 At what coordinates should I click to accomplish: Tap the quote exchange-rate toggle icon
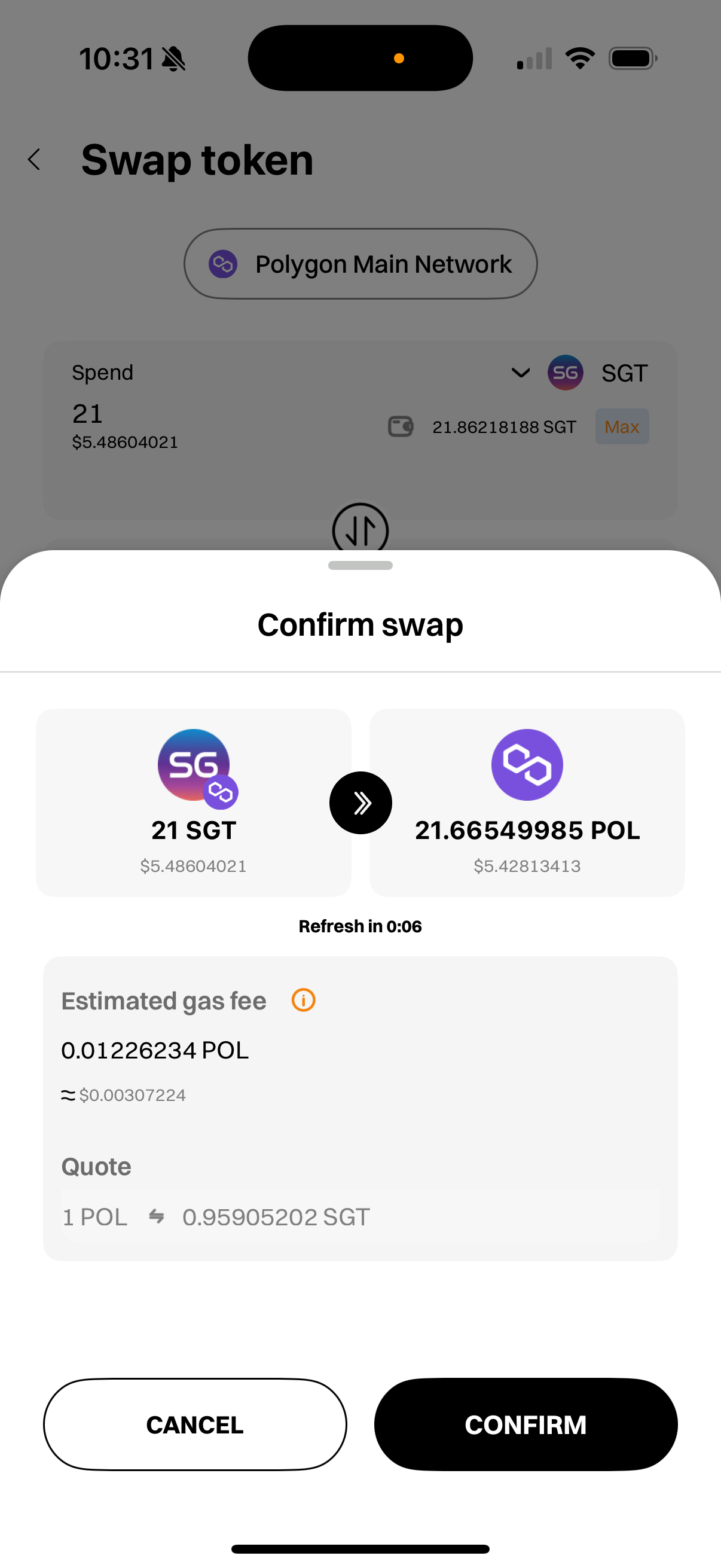pyautogui.click(x=157, y=1217)
